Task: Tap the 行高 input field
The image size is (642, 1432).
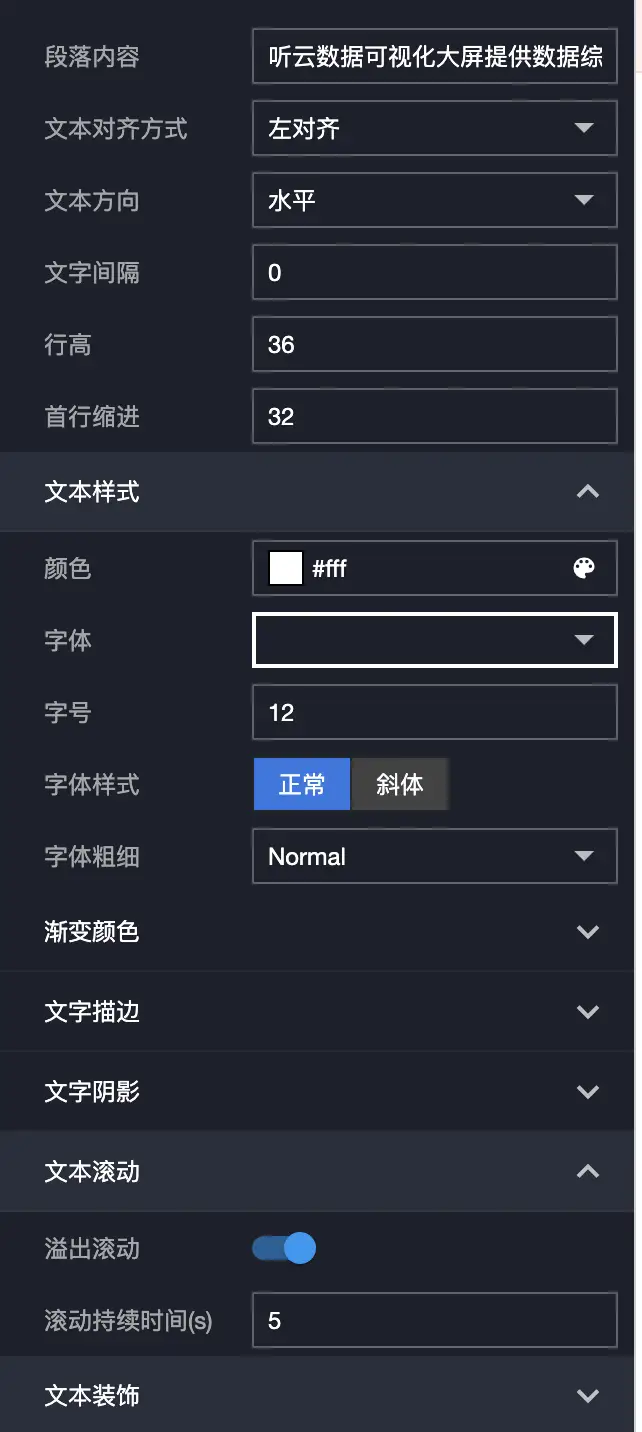Action: pos(434,345)
